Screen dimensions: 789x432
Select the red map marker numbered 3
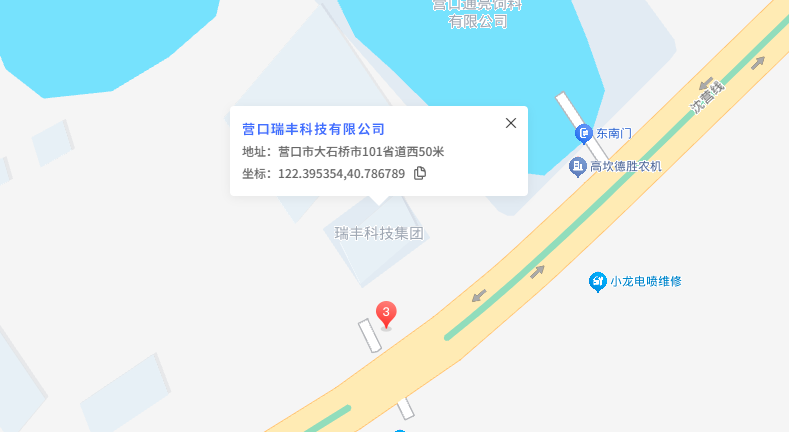pyautogui.click(x=386, y=314)
